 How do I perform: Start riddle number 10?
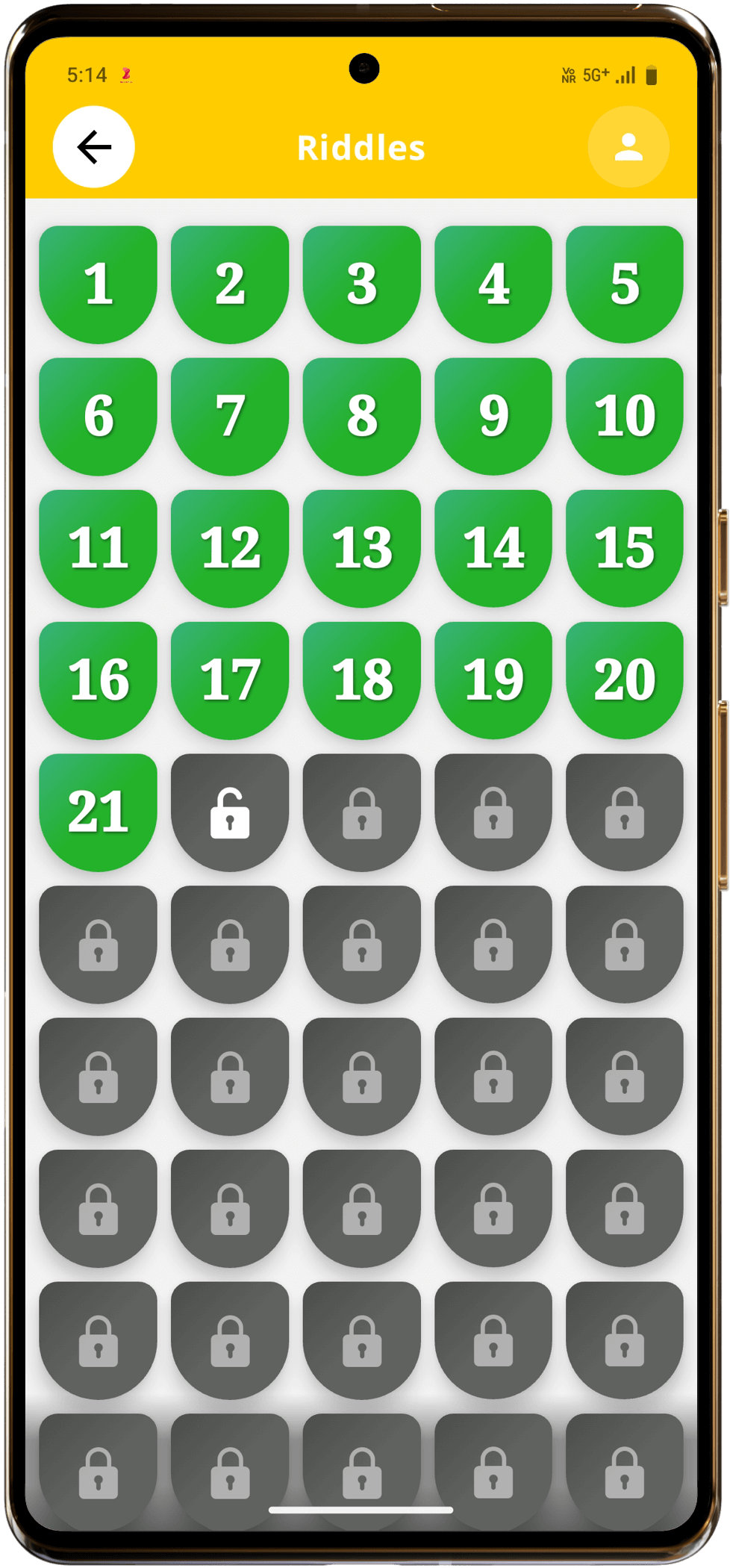625,417
